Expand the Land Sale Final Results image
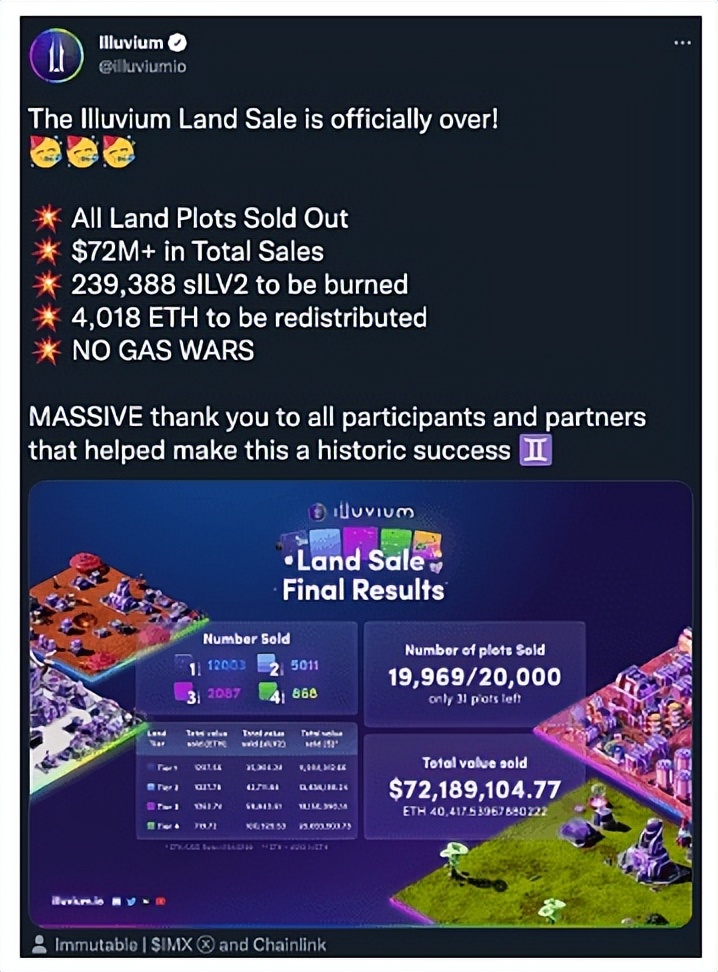 [x=360, y=705]
